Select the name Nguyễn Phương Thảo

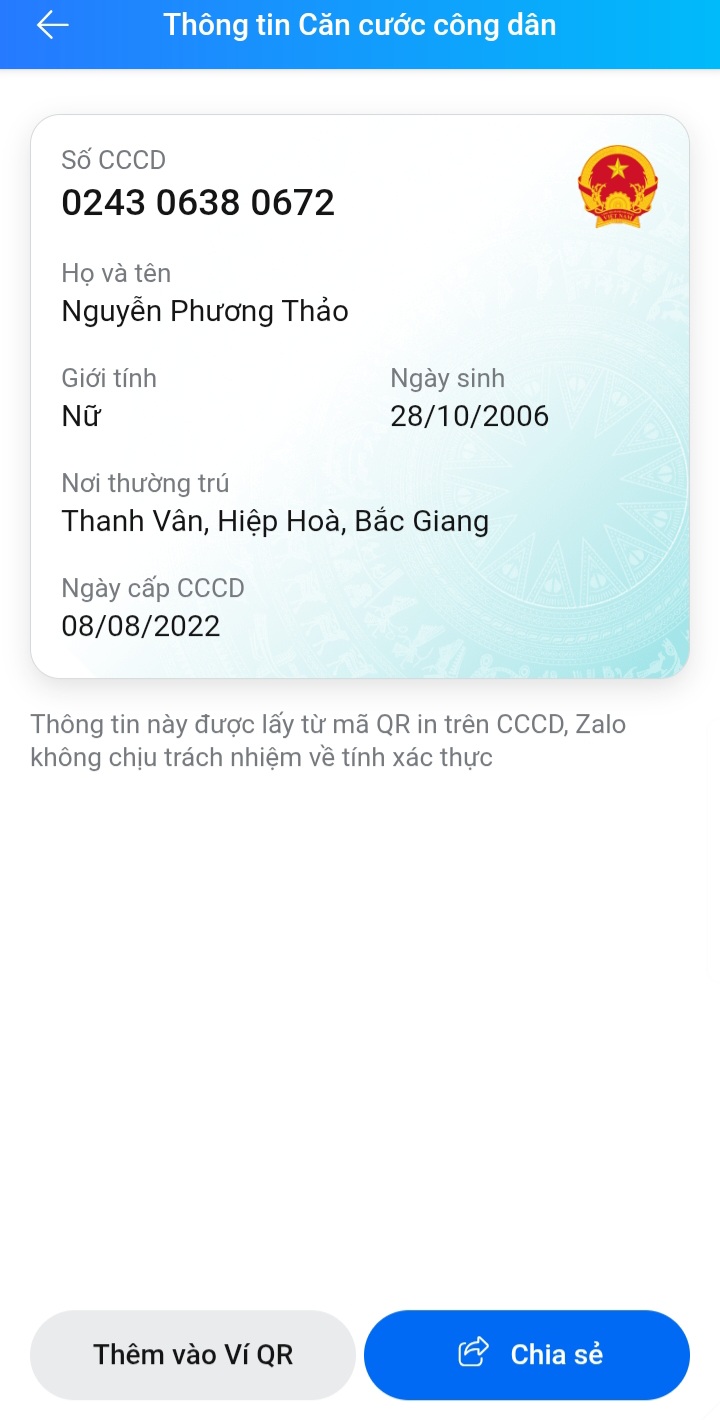[204, 311]
